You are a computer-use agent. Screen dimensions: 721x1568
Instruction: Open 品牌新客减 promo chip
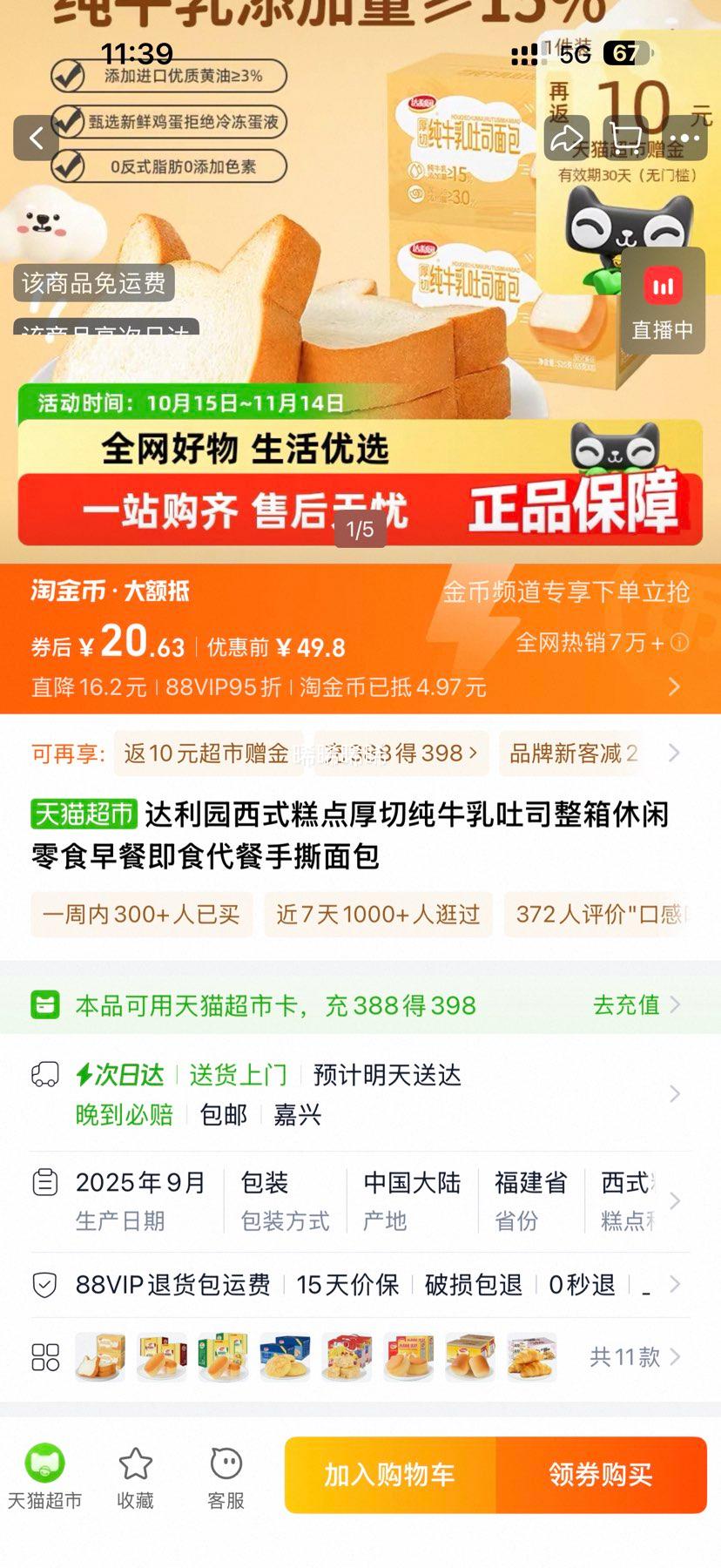[573, 754]
